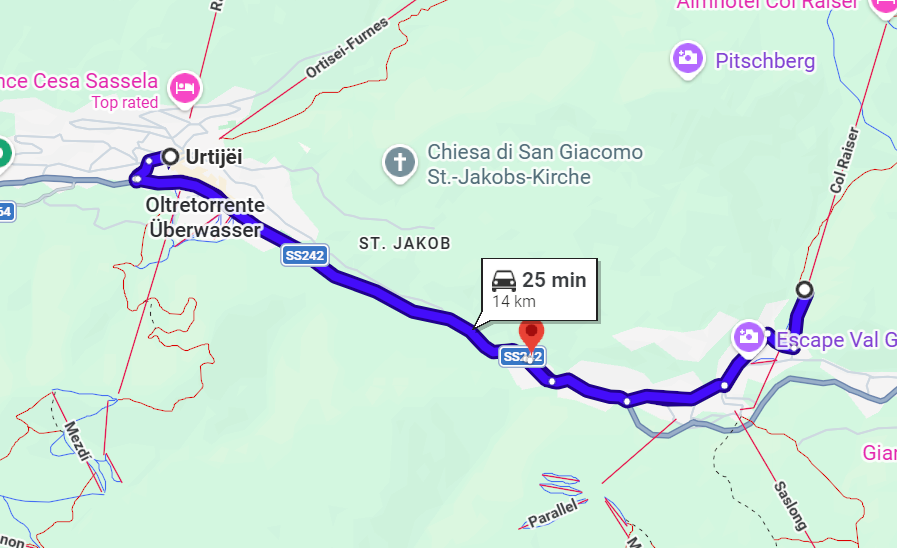
Task: Open Escape Val Gardena marker
Action: [749, 337]
